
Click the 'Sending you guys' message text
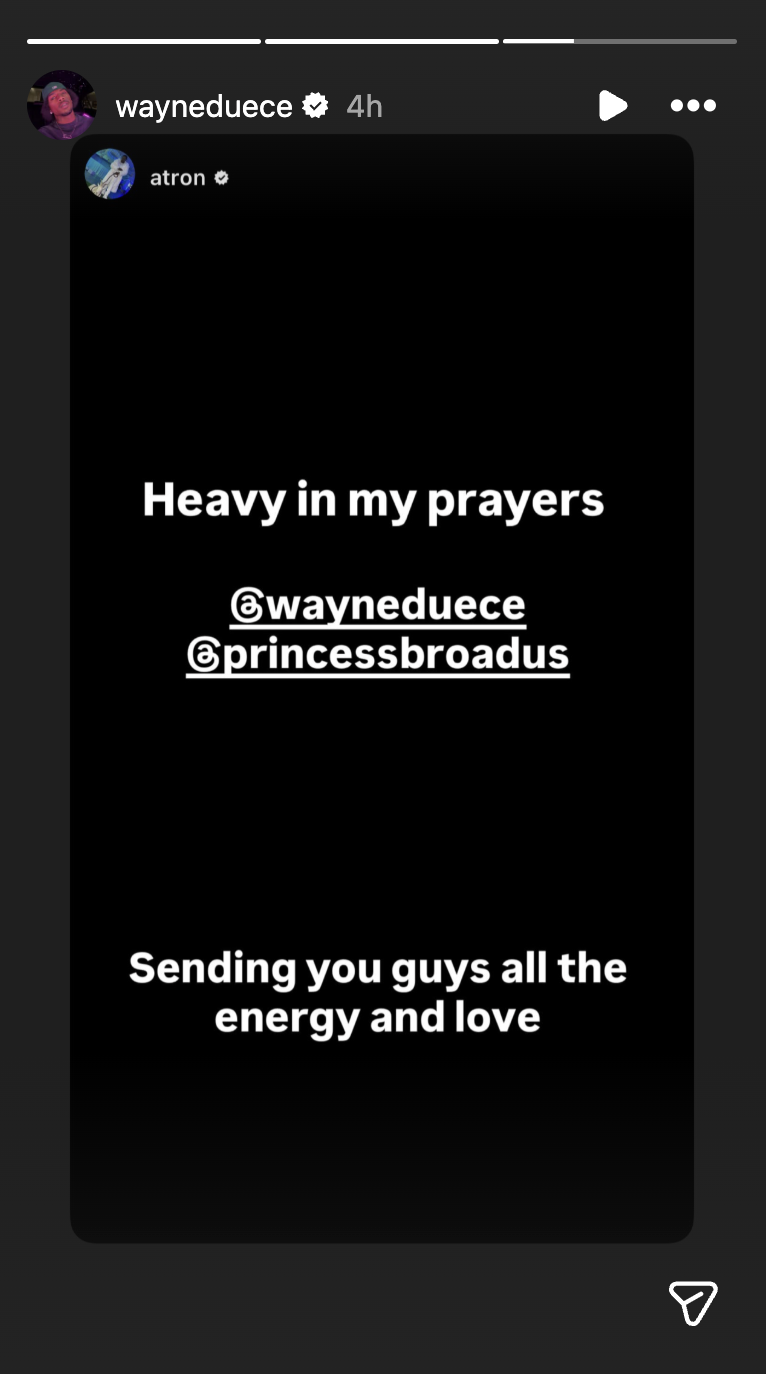click(377, 991)
